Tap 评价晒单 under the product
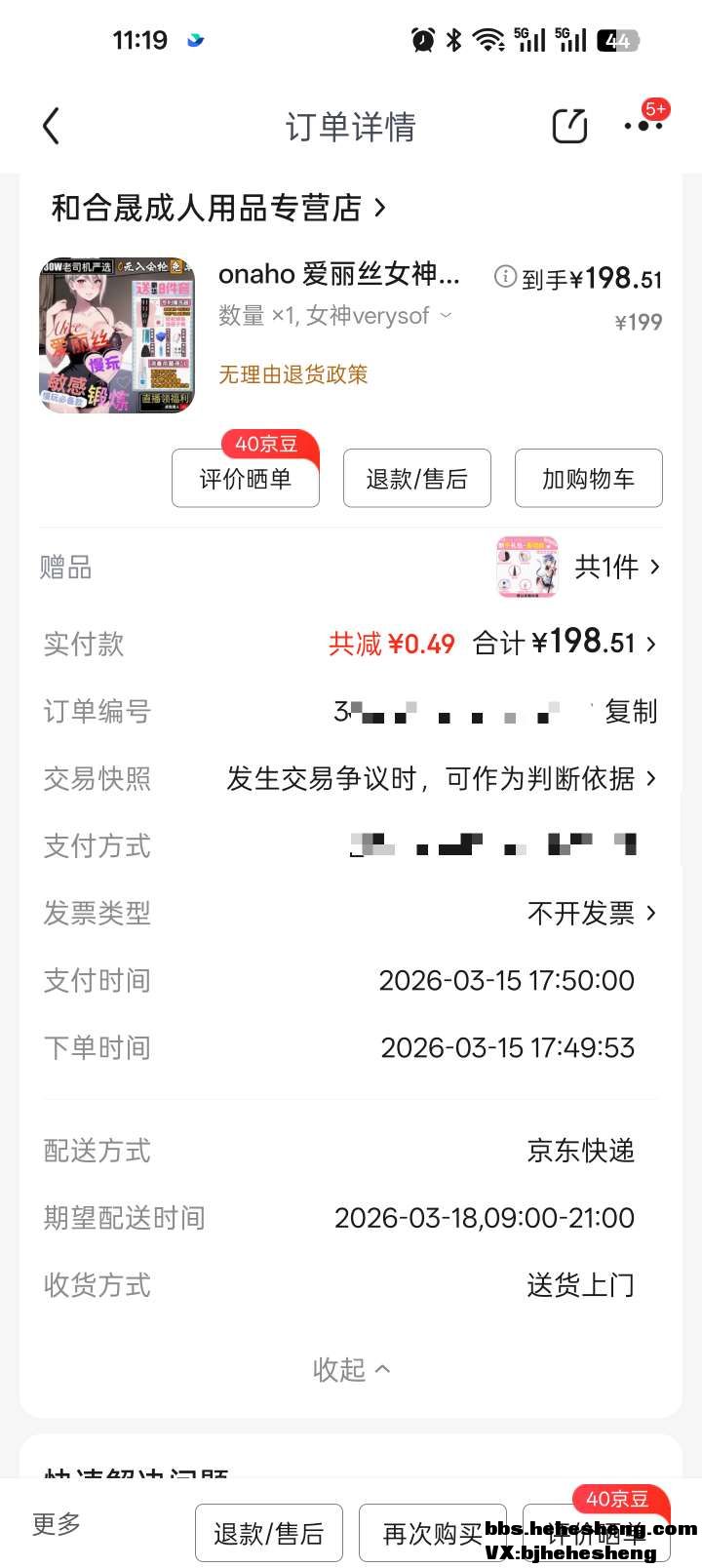This screenshot has height=1568, width=702. point(246,479)
